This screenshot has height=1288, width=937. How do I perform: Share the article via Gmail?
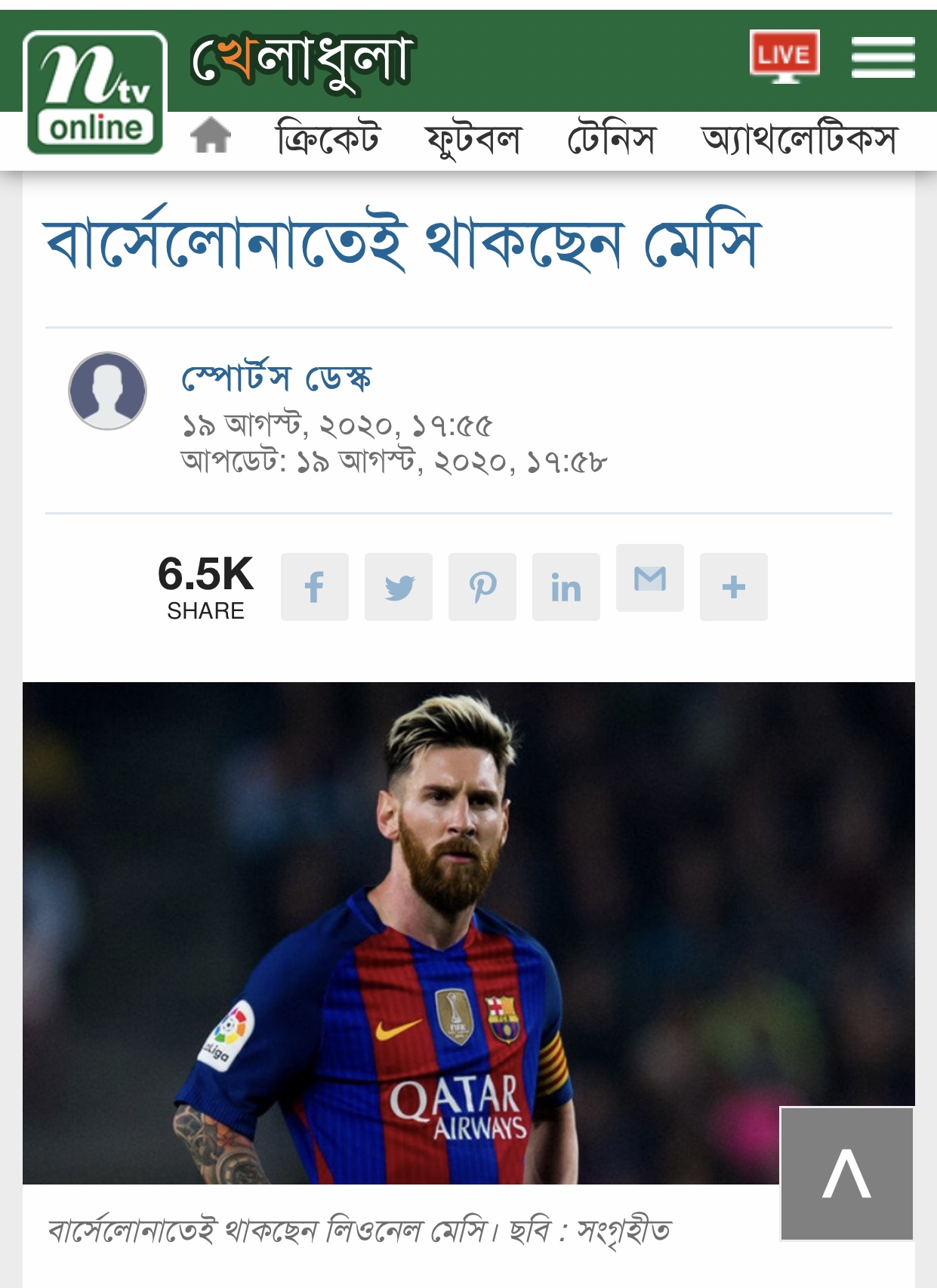pos(650,579)
